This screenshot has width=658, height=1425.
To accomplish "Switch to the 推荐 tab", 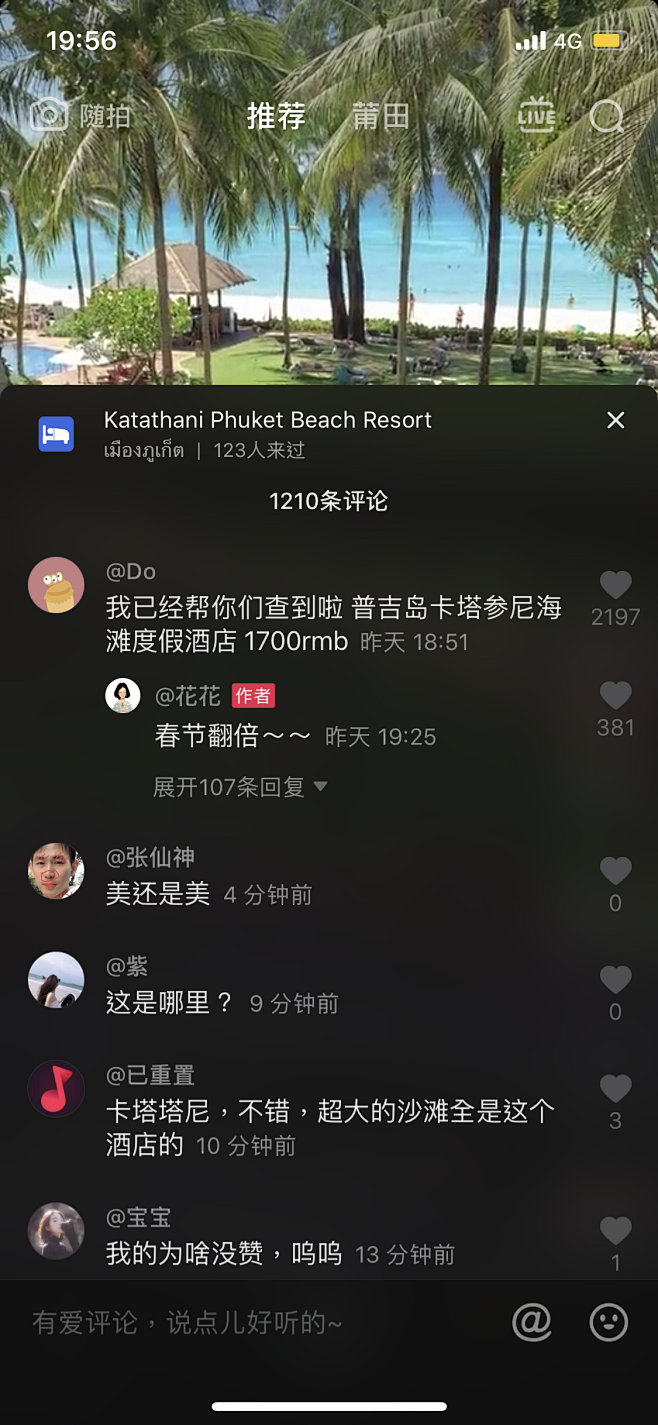I will [x=276, y=116].
